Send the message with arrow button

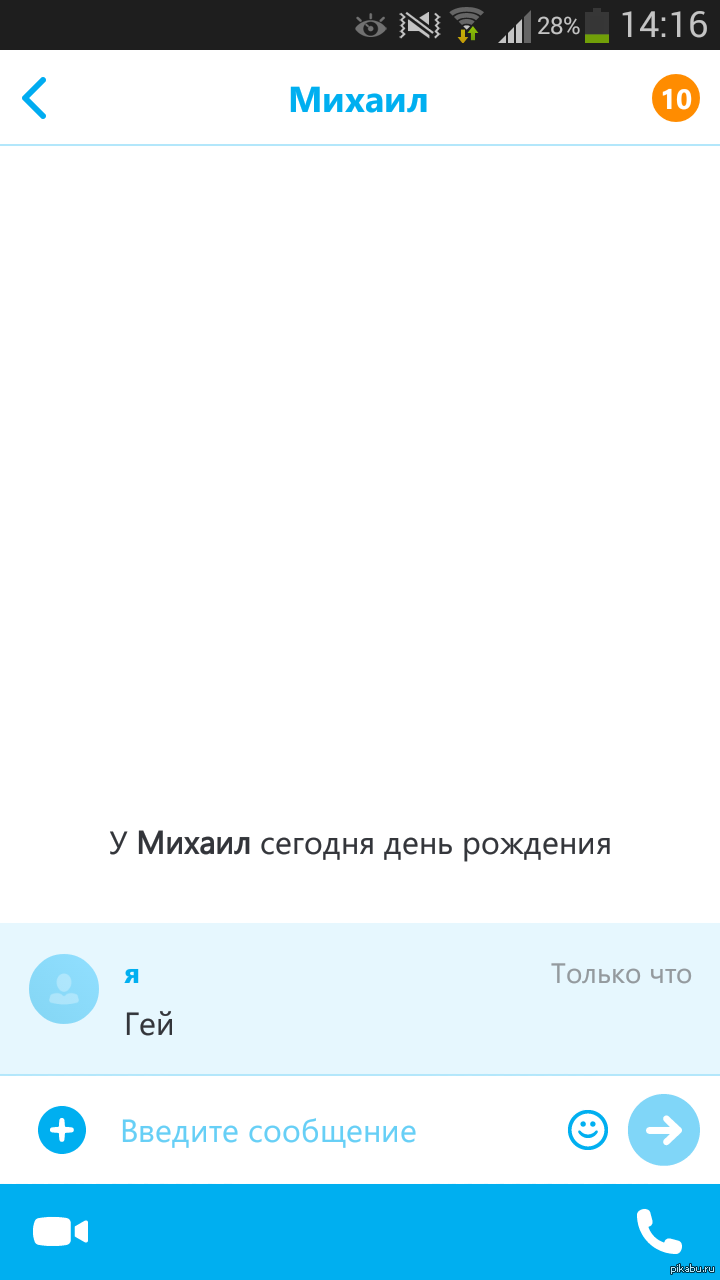click(x=664, y=1130)
